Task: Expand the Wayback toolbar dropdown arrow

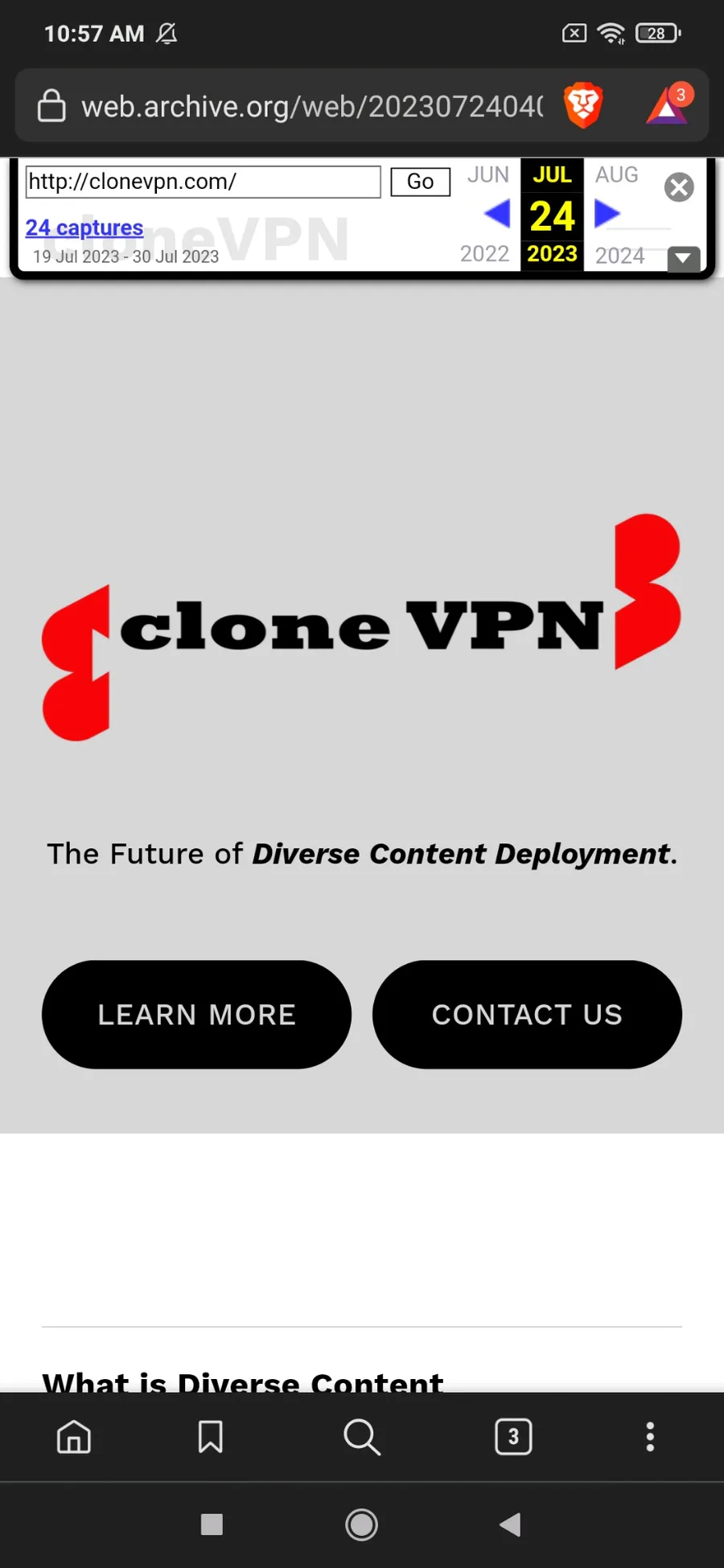Action: [684, 259]
